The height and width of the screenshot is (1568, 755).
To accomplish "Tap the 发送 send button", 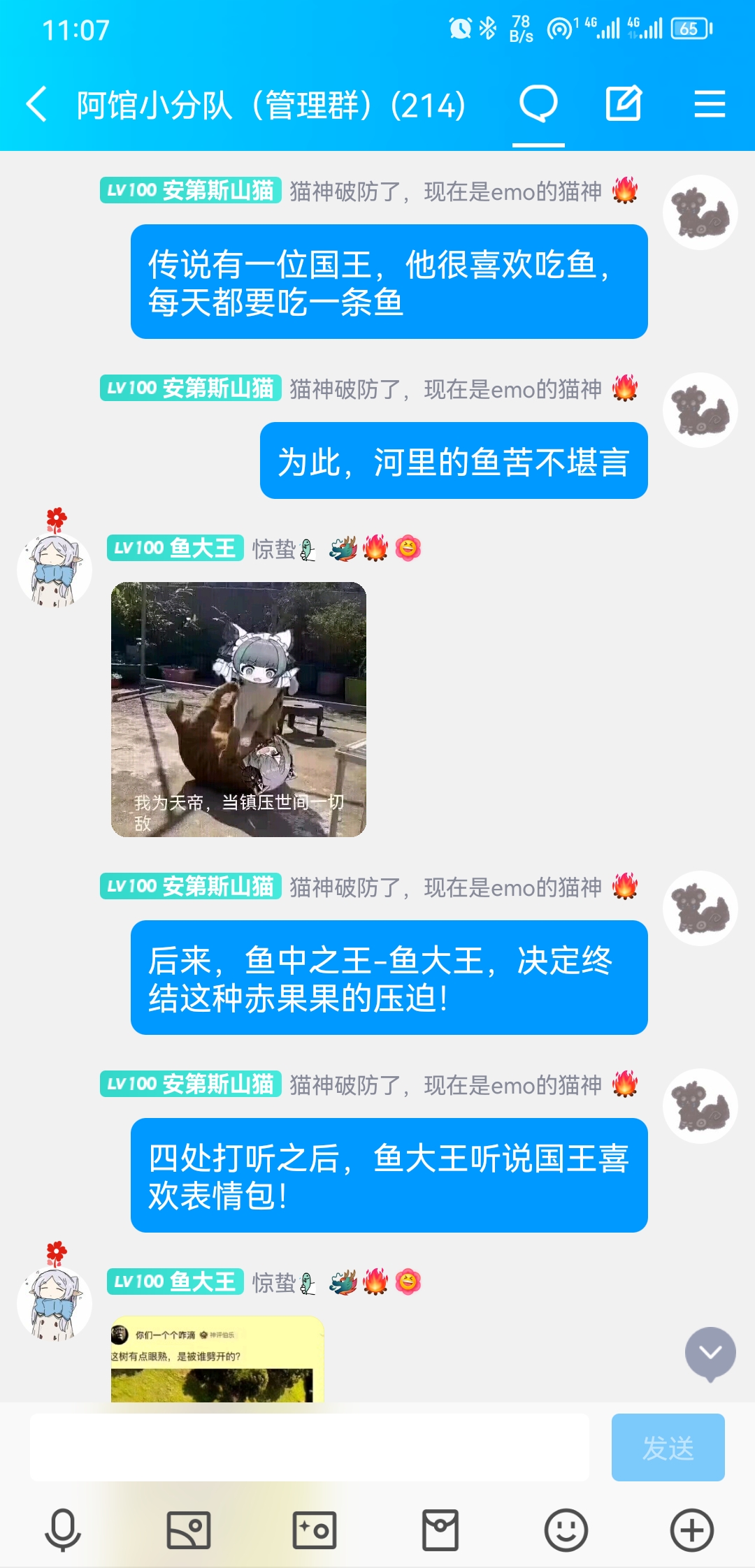I will pyautogui.click(x=668, y=1447).
